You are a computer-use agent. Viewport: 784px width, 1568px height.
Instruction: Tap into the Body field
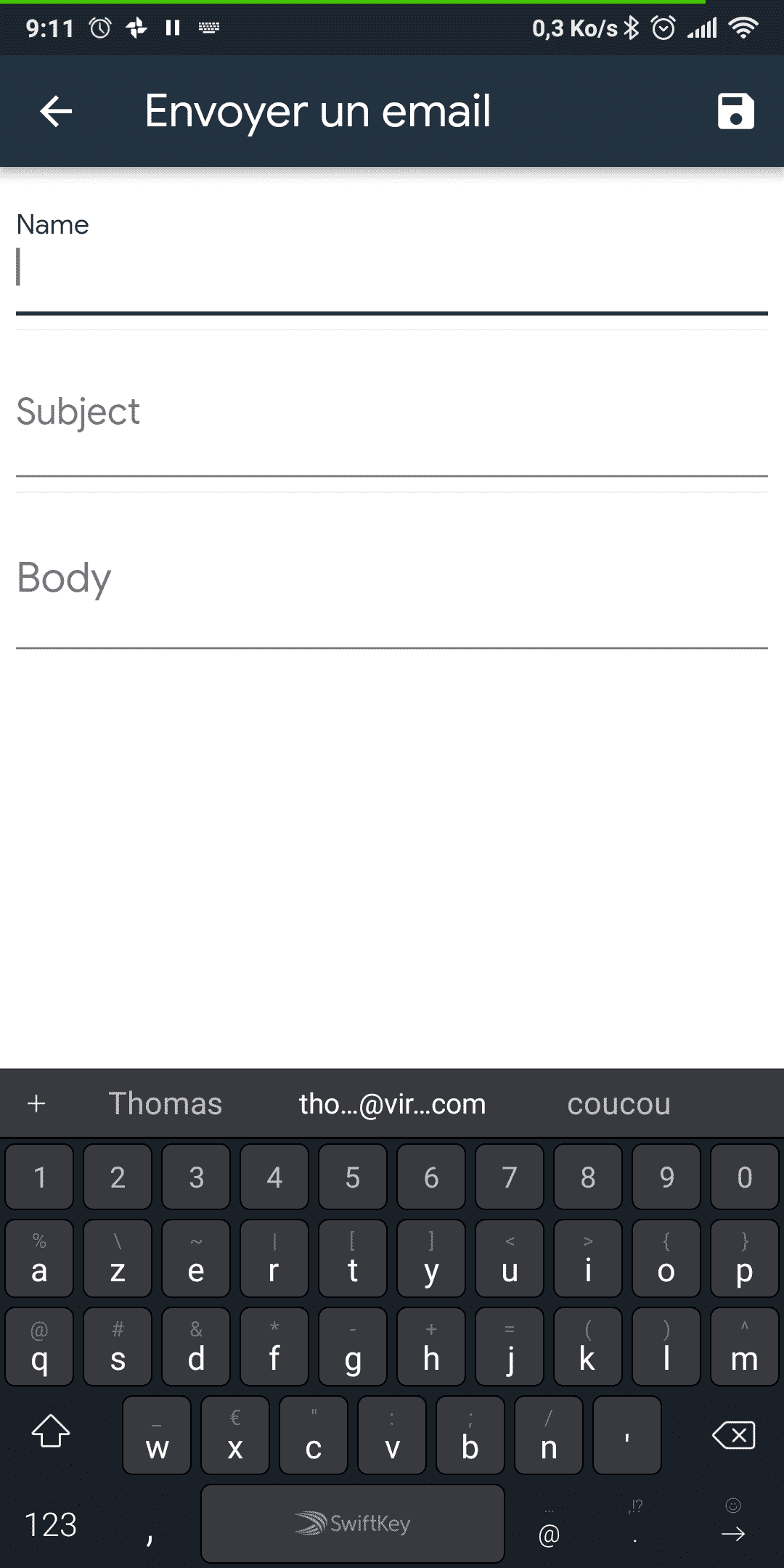pyautogui.click(x=392, y=592)
